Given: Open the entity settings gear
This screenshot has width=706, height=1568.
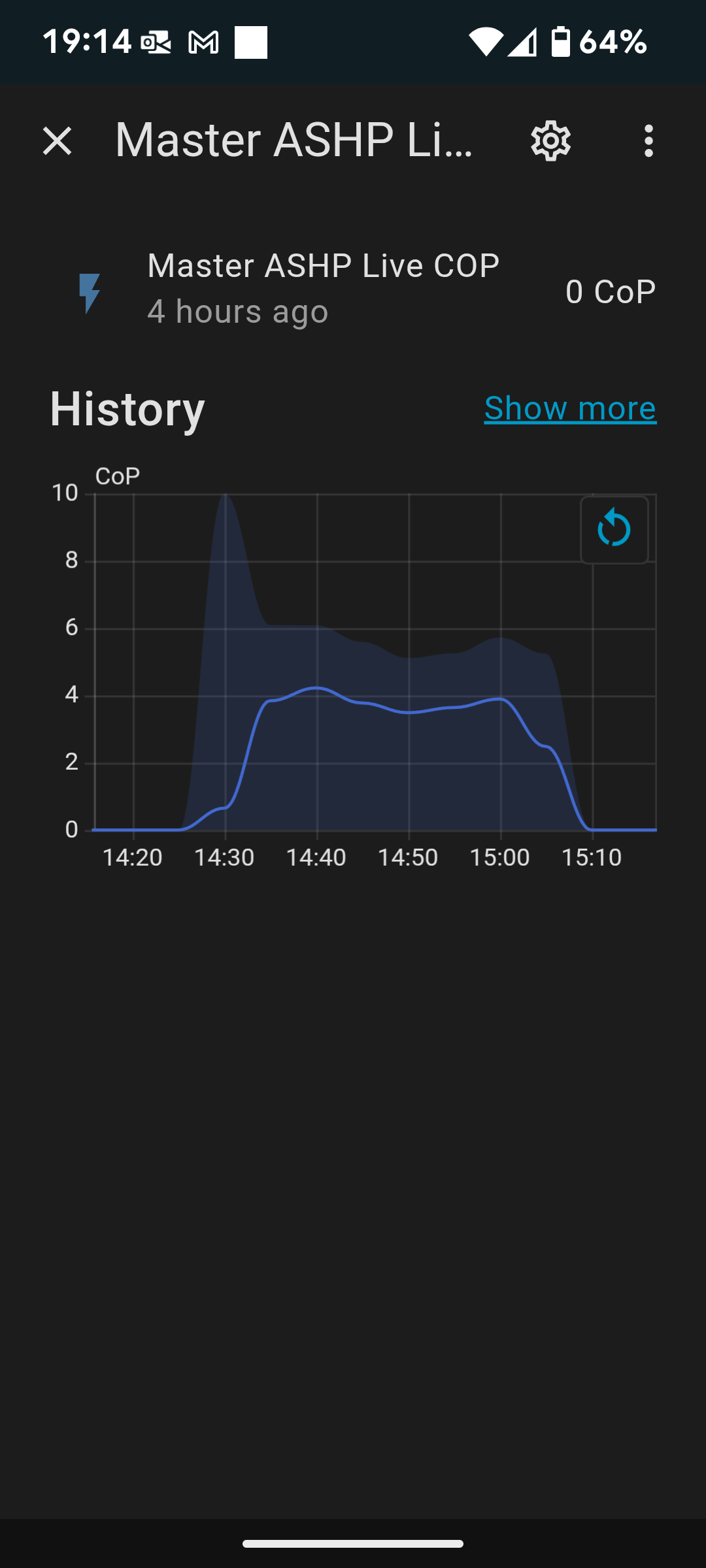Looking at the screenshot, I should coord(550,141).
